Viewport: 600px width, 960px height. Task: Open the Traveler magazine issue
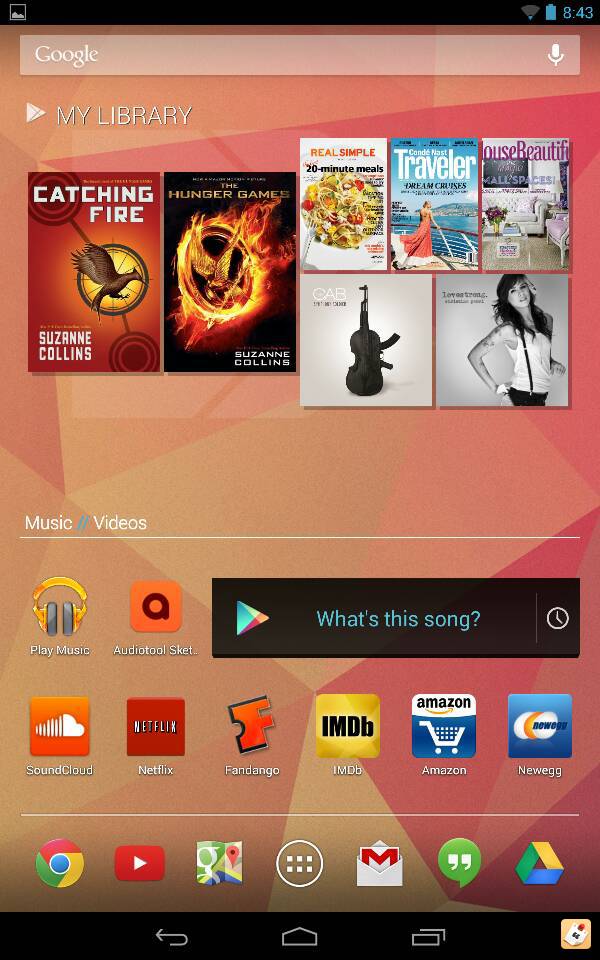point(434,204)
